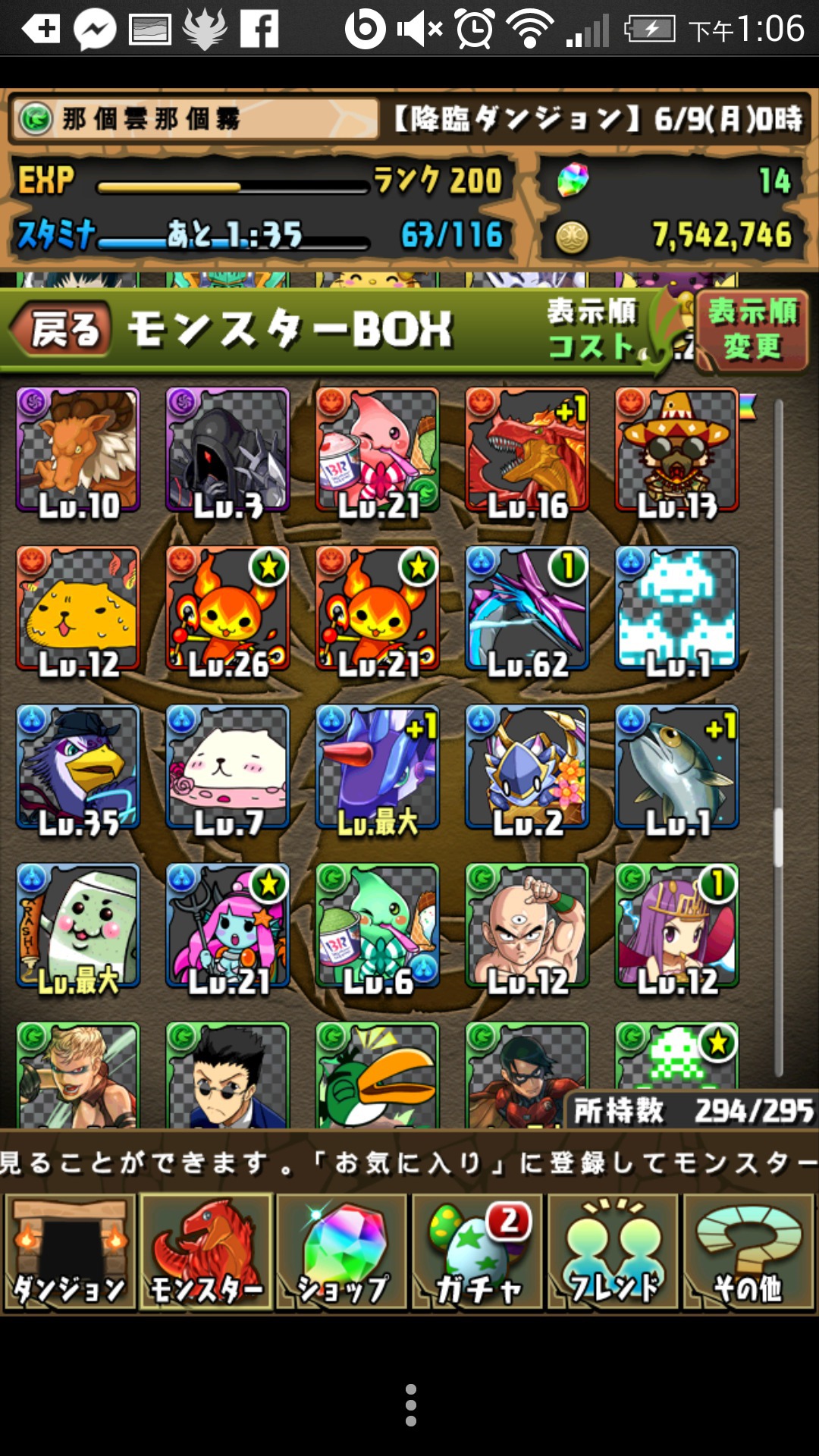This screenshot has width=819, height=1456.
Task: Switch to the ダンジョン tab
Action: [x=70, y=1252]
